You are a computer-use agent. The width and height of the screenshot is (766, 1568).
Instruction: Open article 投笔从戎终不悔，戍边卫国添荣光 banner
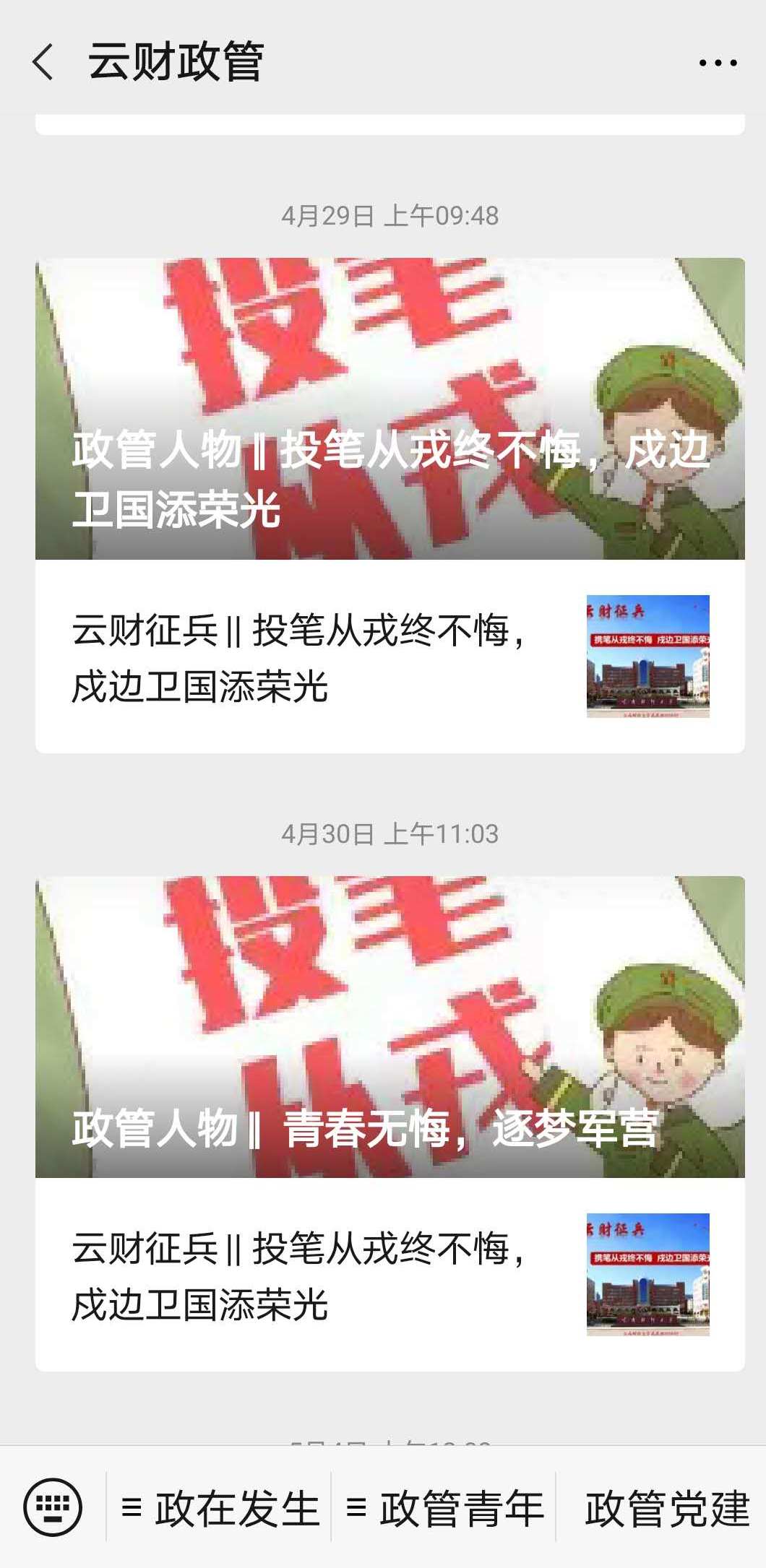[x=390, y=409]
